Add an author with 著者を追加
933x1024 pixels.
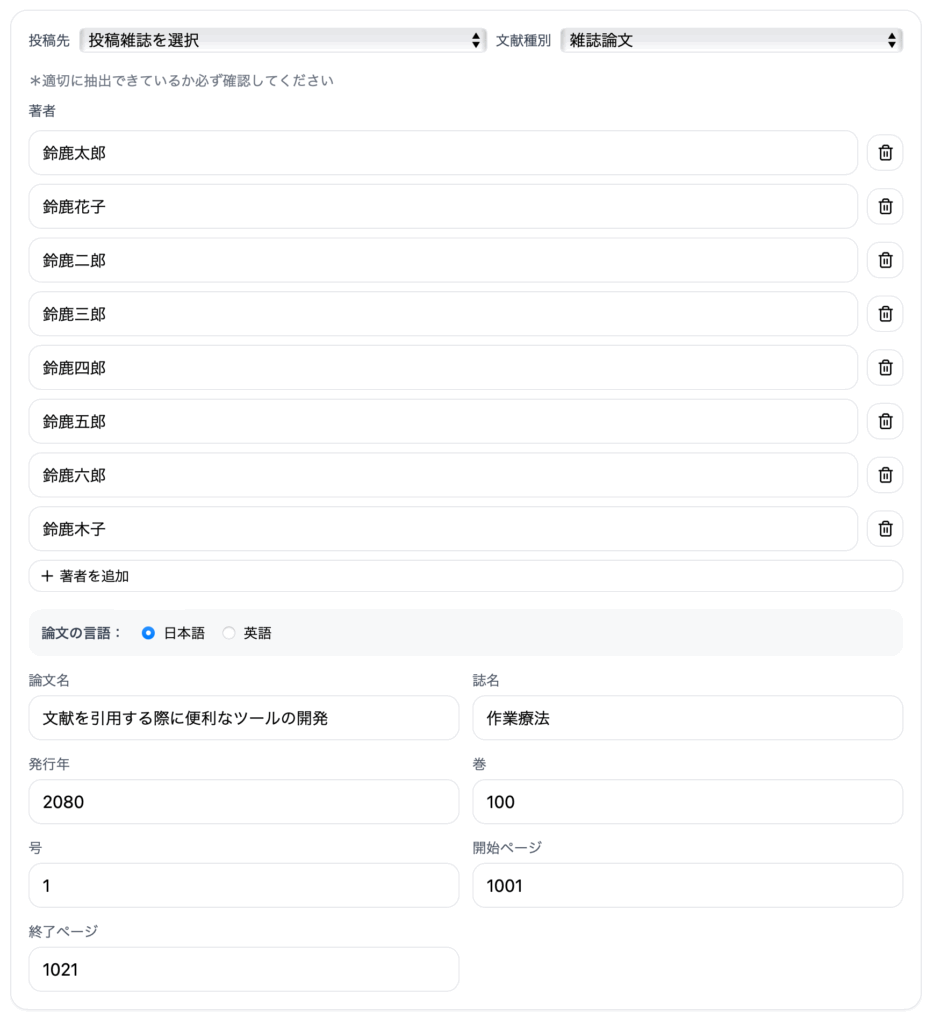[465, 576]
